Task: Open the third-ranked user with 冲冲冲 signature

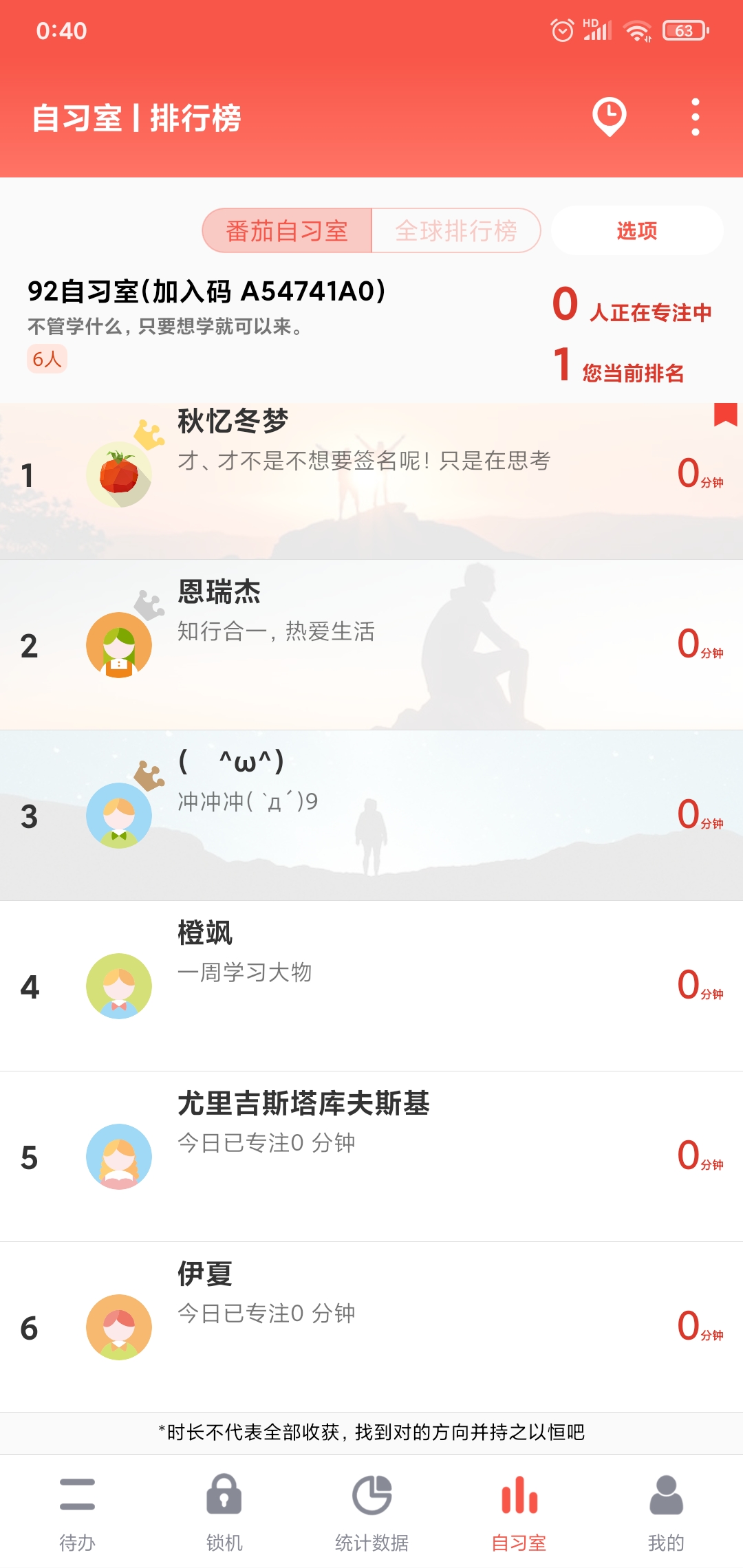Action: (x=371, y=816)
